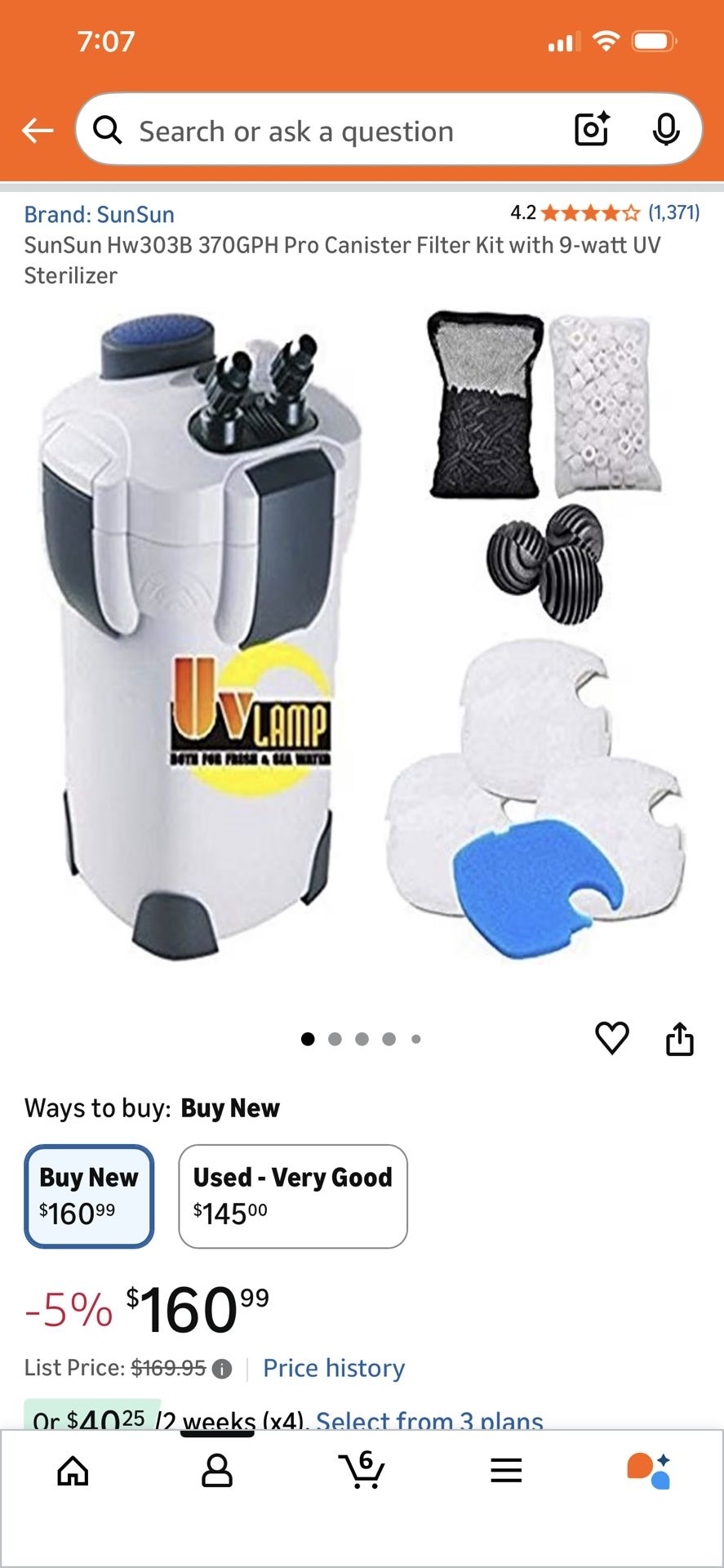Open Amazon Lens camera search
Image resolution: width=724 pixels, height=1568 pixels.
591,130
